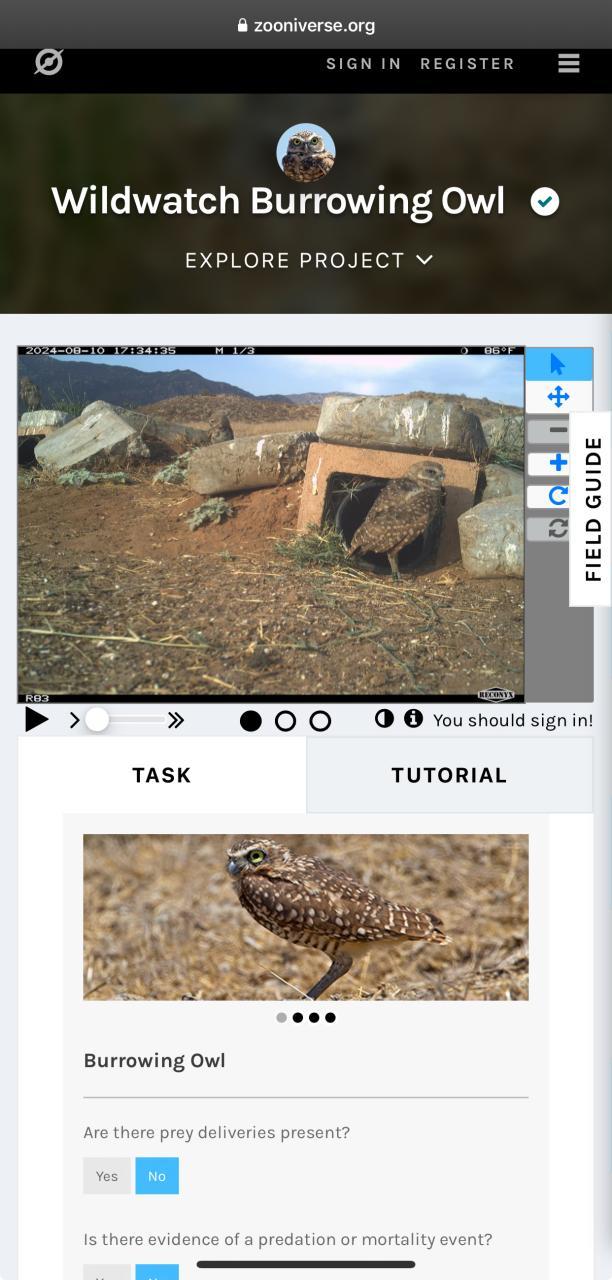Tap the SIGN IN link

coord(363,64)
